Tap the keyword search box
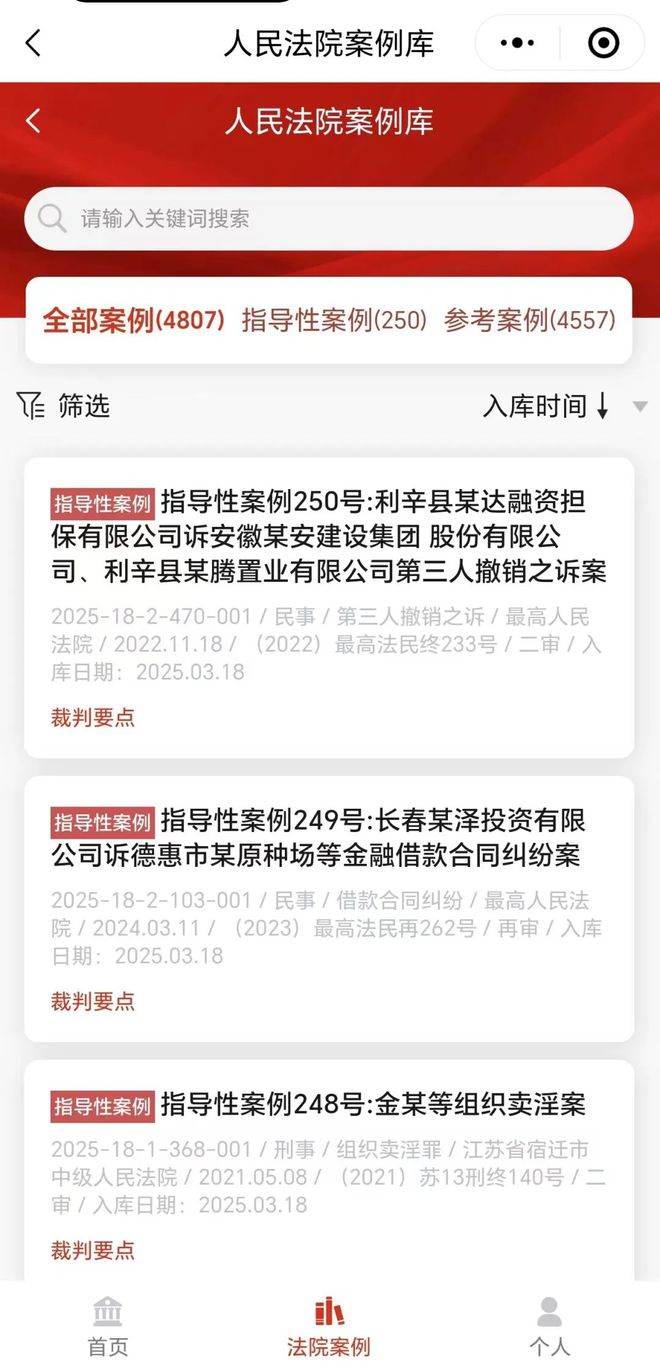The image size is (660, 1370). pos(328,218)
